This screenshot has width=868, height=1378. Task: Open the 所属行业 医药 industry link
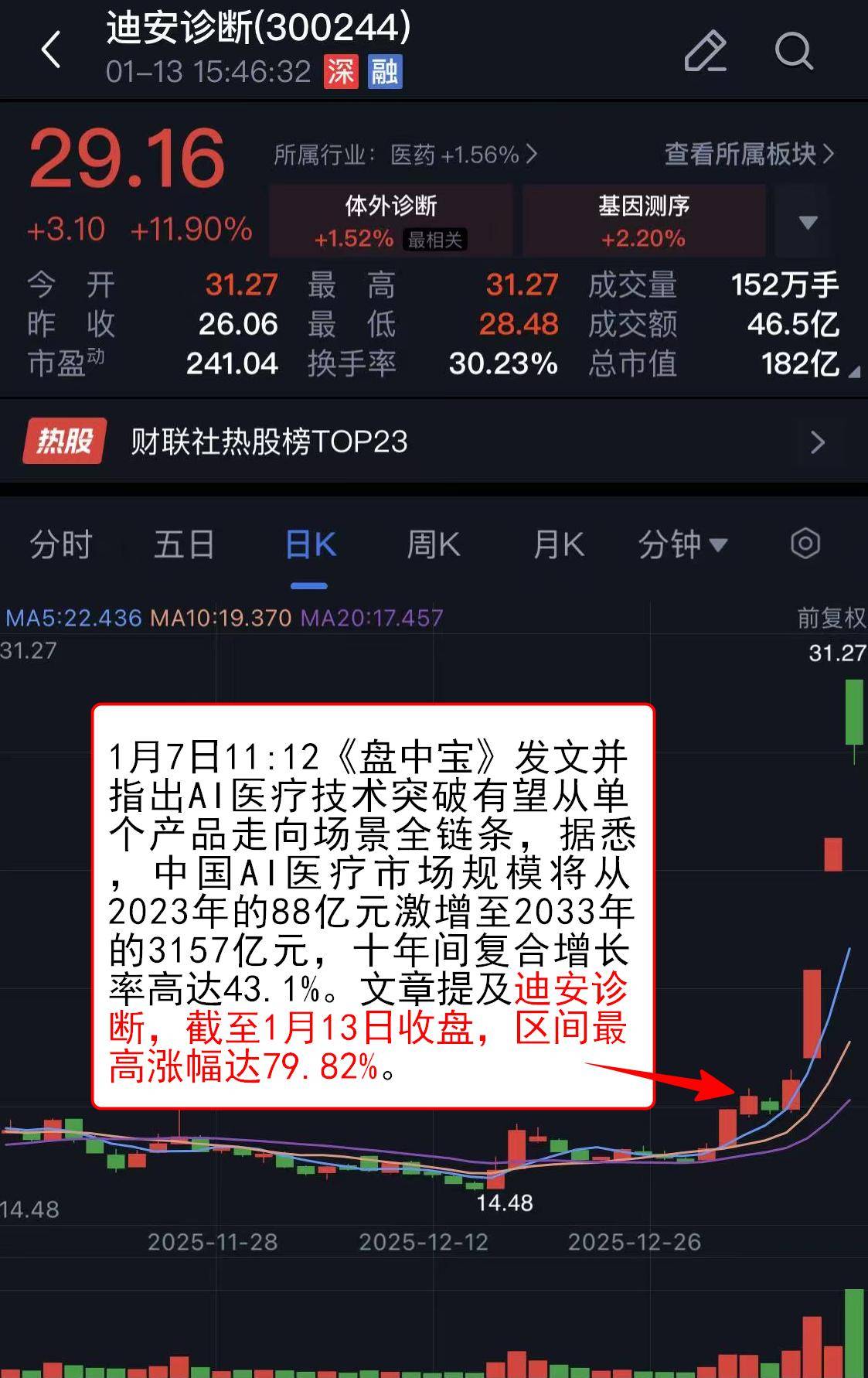(404, 155)
